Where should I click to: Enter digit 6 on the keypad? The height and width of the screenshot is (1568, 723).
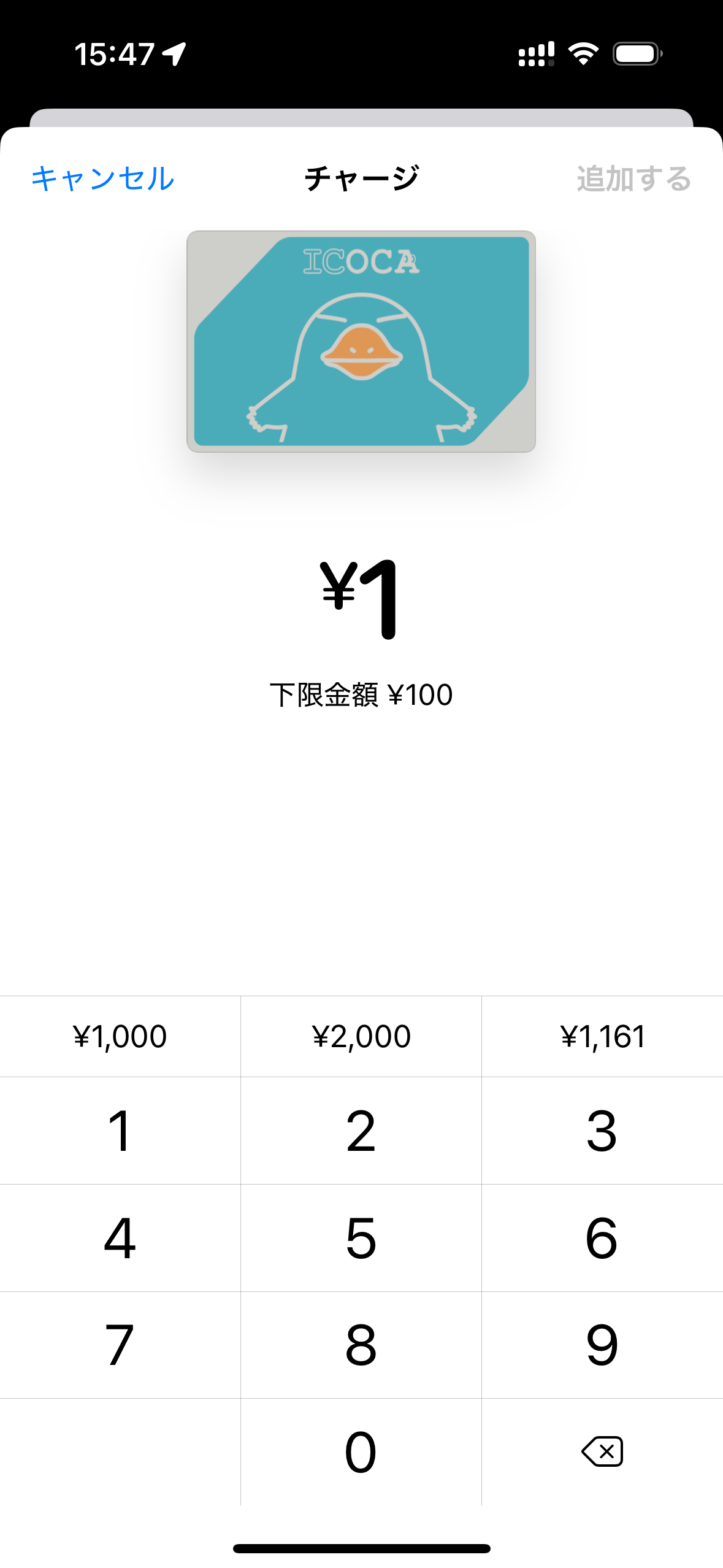pos(602,1238)
